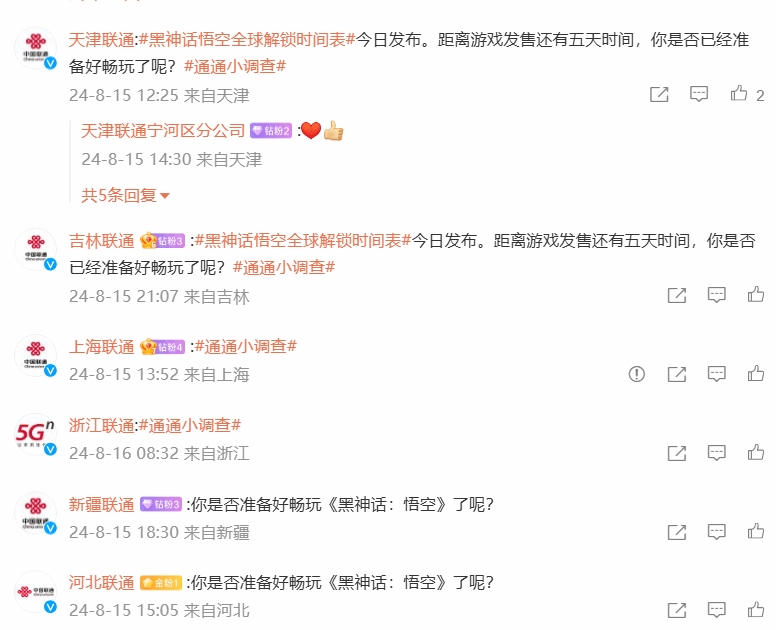This screenshot has height=630, width=776.
Task: Expand 共5条回复 replies
Action: (125, 196)
